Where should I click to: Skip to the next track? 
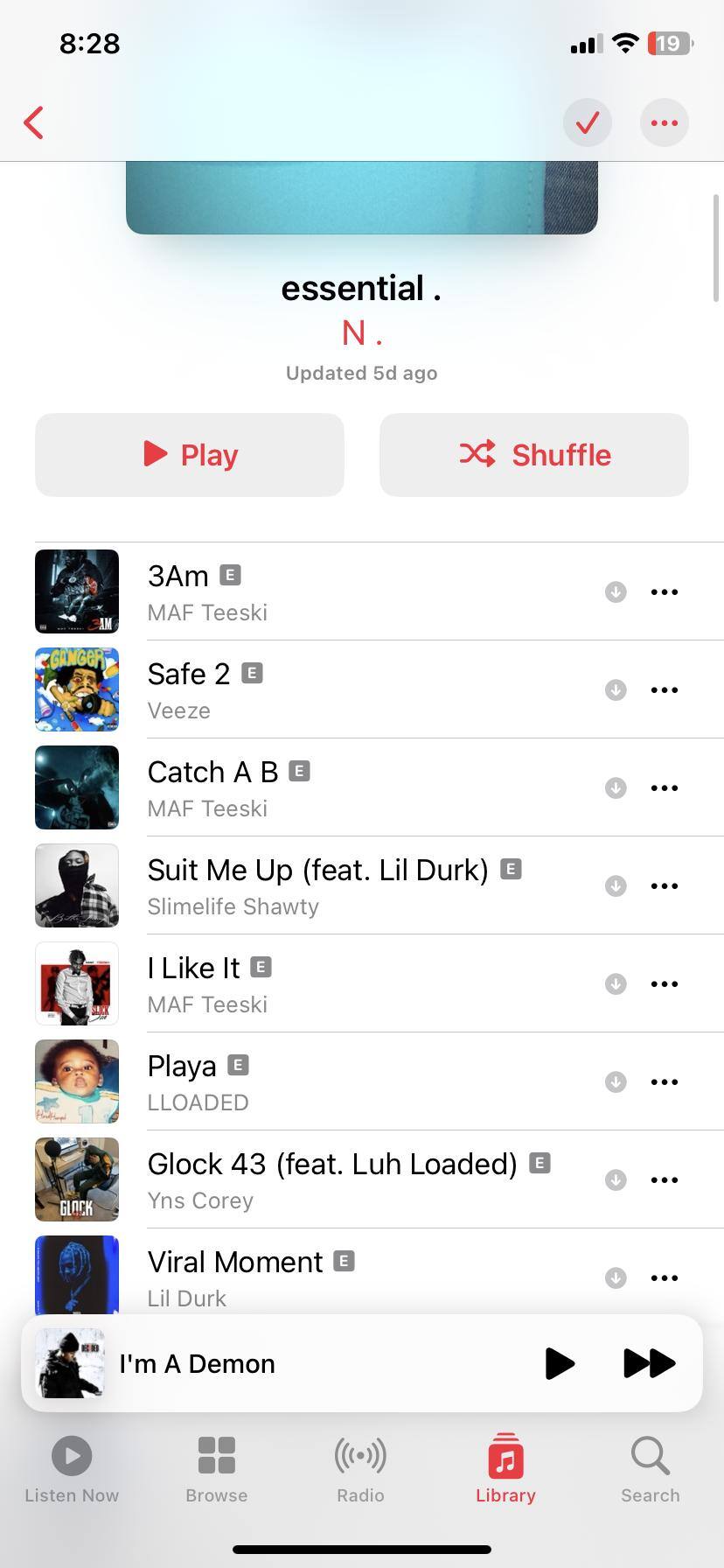pyautogui.click(x=649, y=1363)
